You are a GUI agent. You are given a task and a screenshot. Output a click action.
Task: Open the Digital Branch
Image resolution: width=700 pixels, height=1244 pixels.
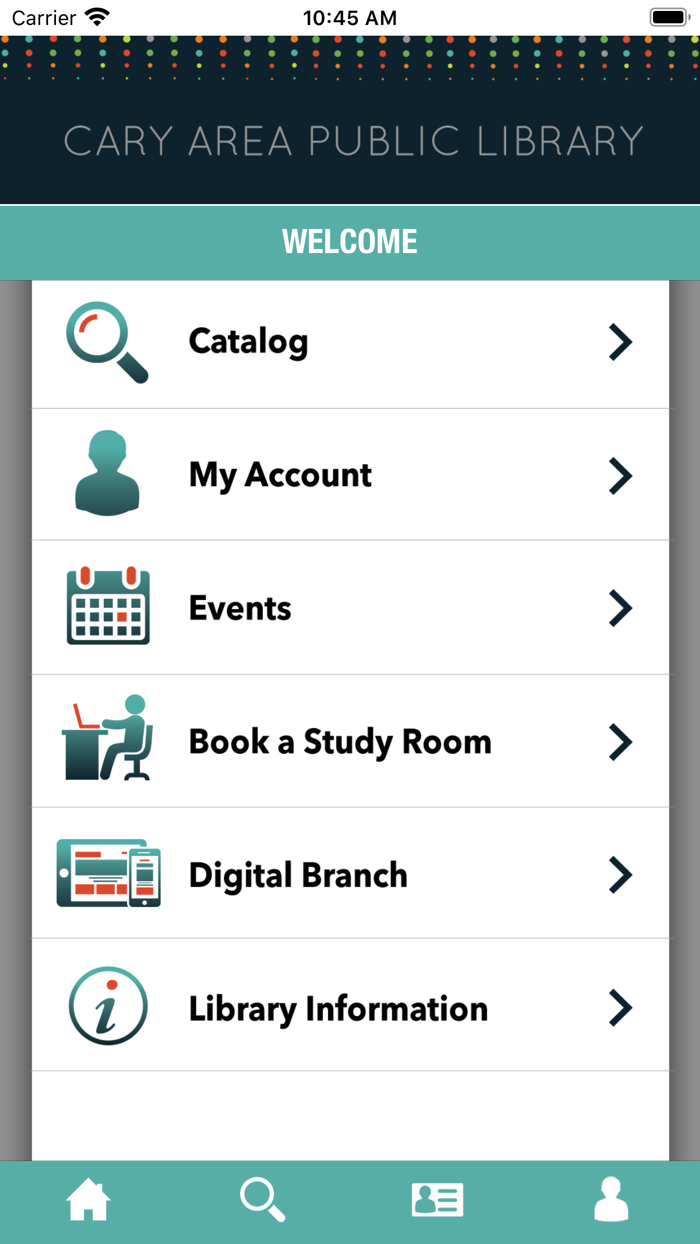tap(350, 875)
